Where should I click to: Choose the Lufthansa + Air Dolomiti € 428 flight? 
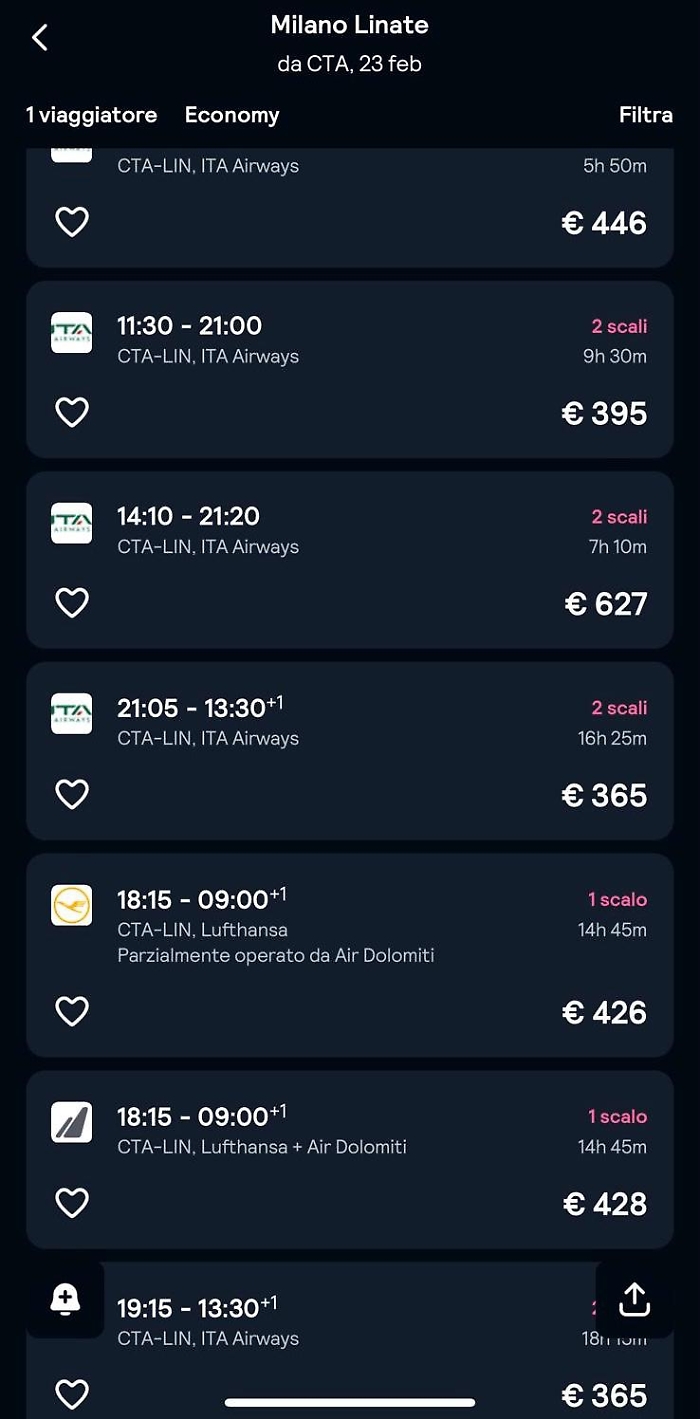350,1131
